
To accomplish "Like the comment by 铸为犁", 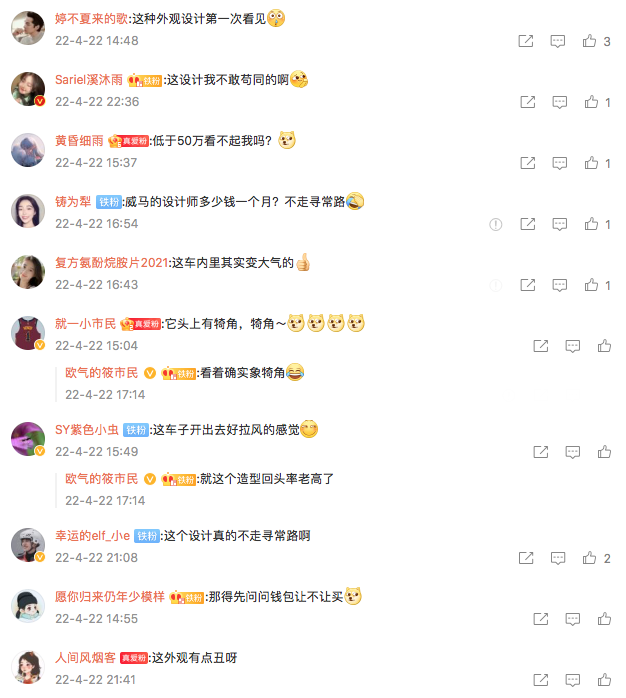I will pos(589,225).
